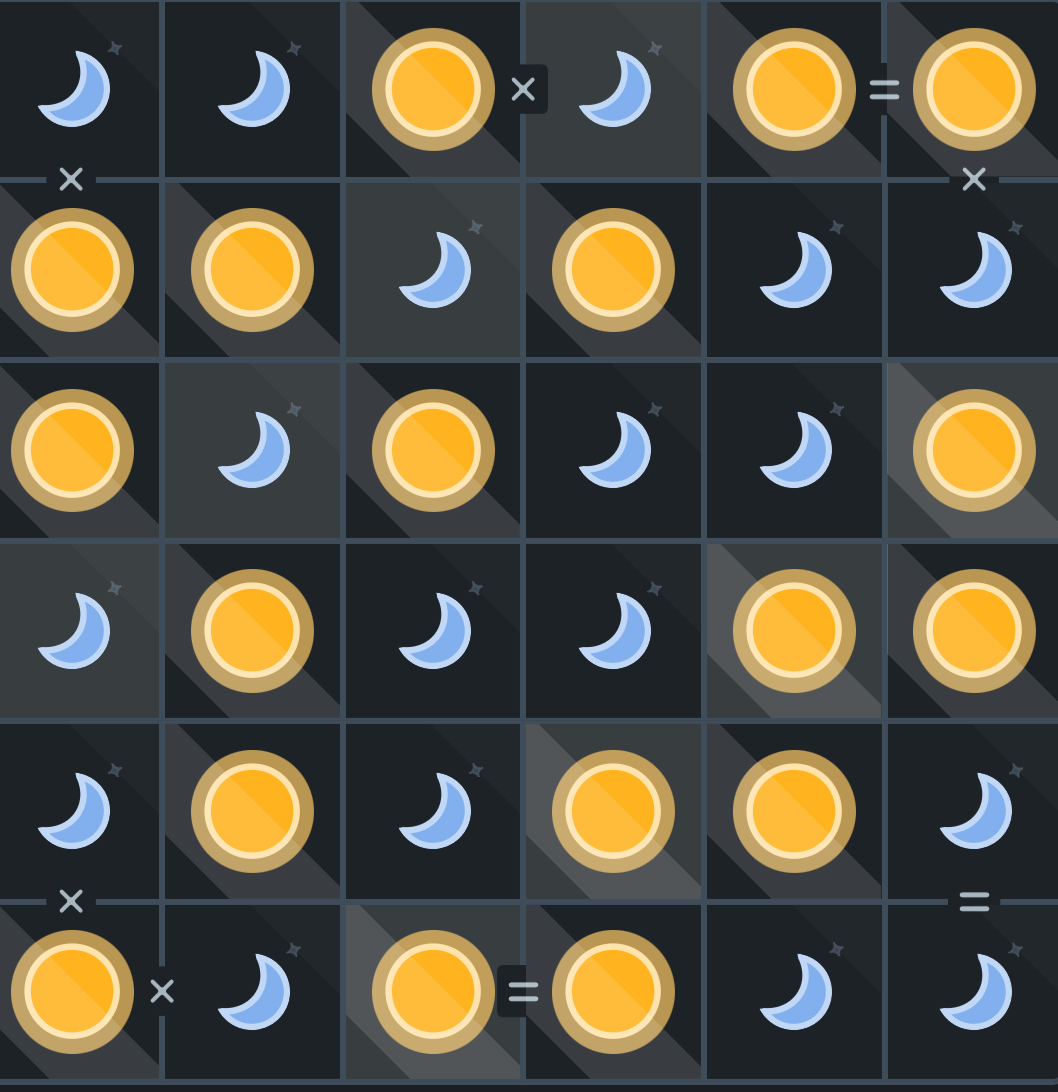Toggle the sun left of the top row's × marker

click(433, 89)
